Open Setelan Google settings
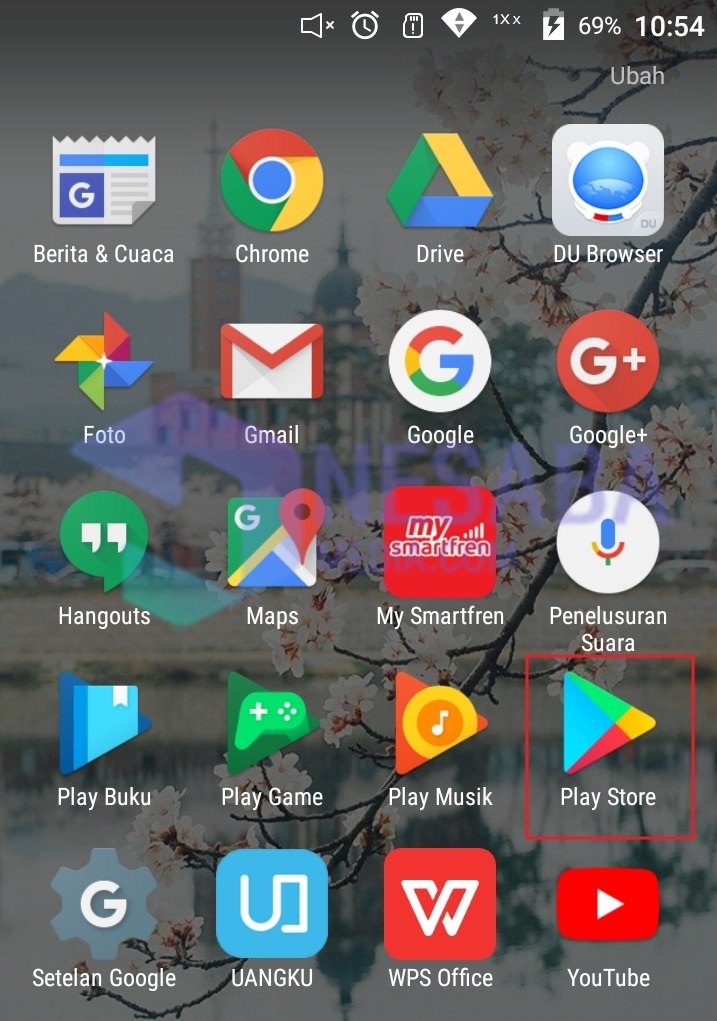 click(104, 904)
